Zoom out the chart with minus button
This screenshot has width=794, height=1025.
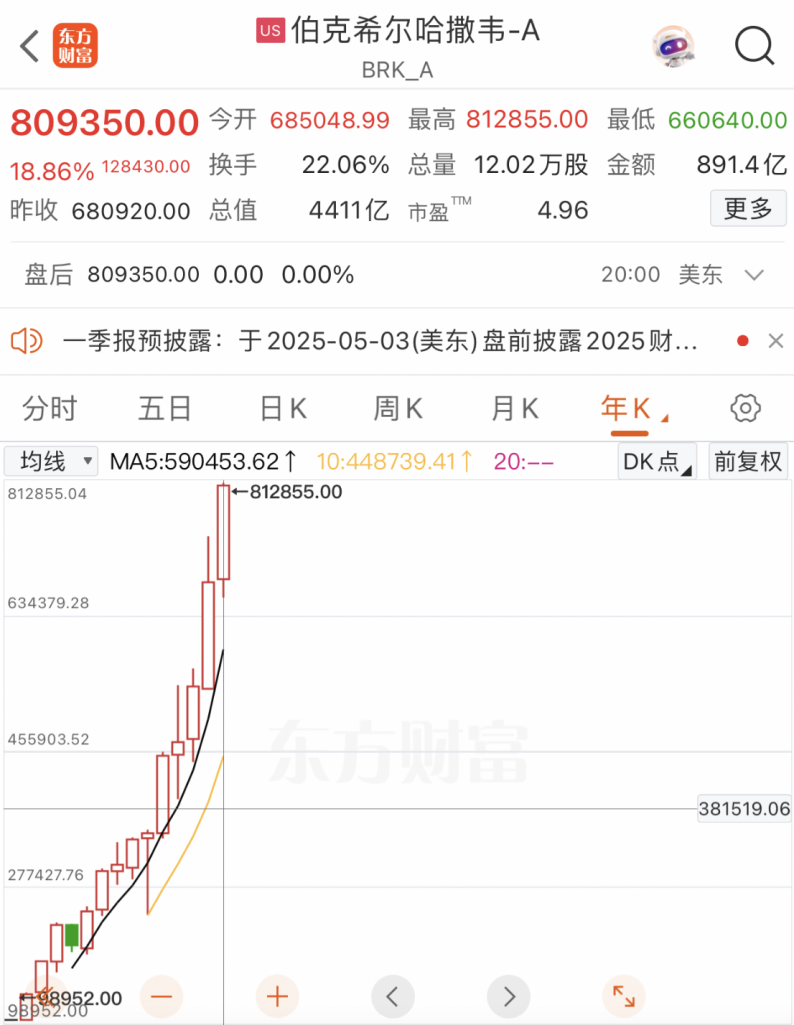point(162,996)
